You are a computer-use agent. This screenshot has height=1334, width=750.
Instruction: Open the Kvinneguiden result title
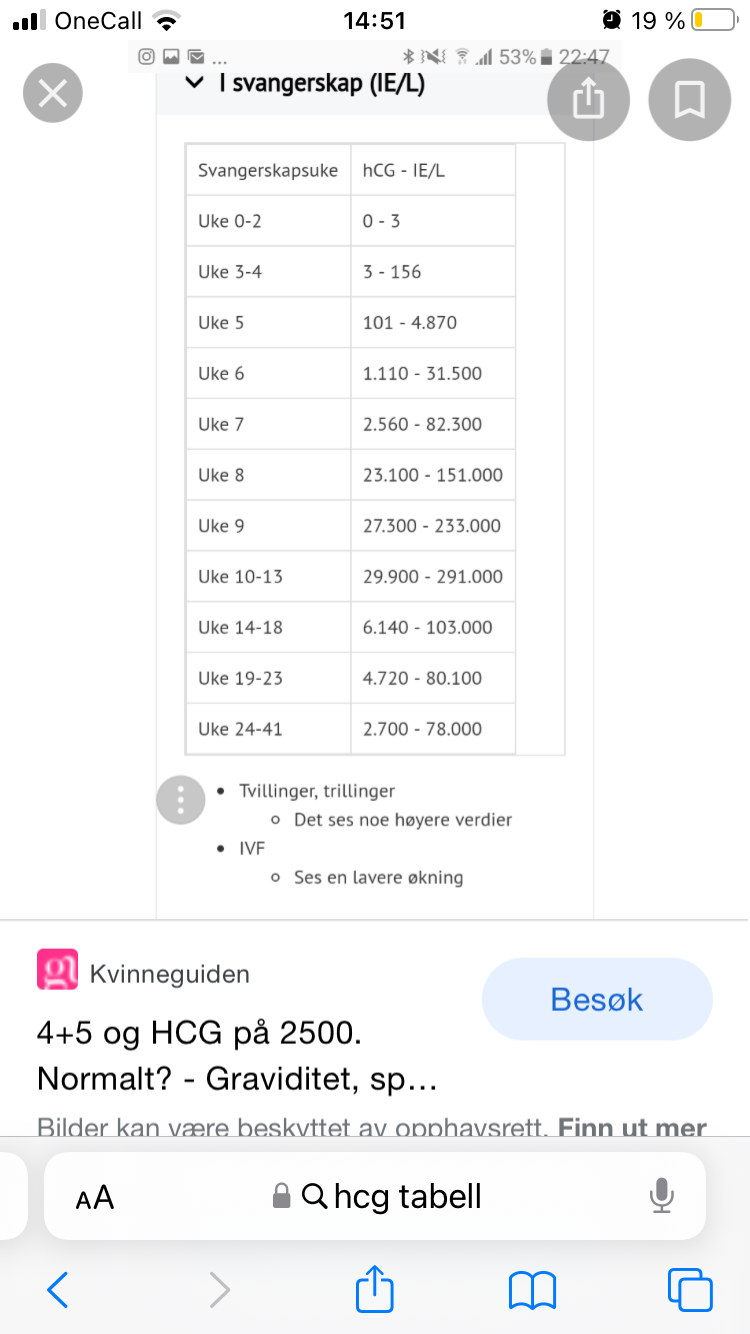click(x=237, y=1056)
